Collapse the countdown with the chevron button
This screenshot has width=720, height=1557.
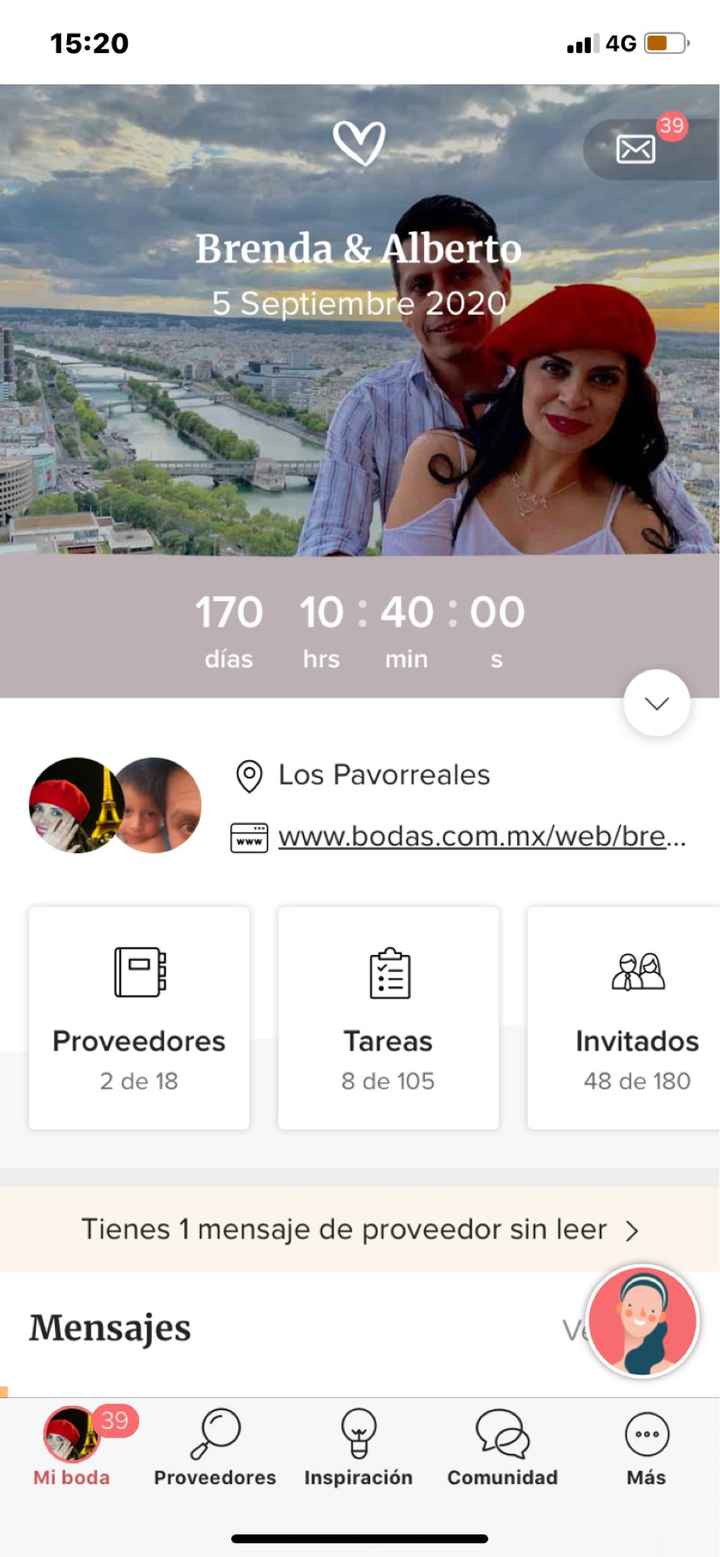coord(656,703)
